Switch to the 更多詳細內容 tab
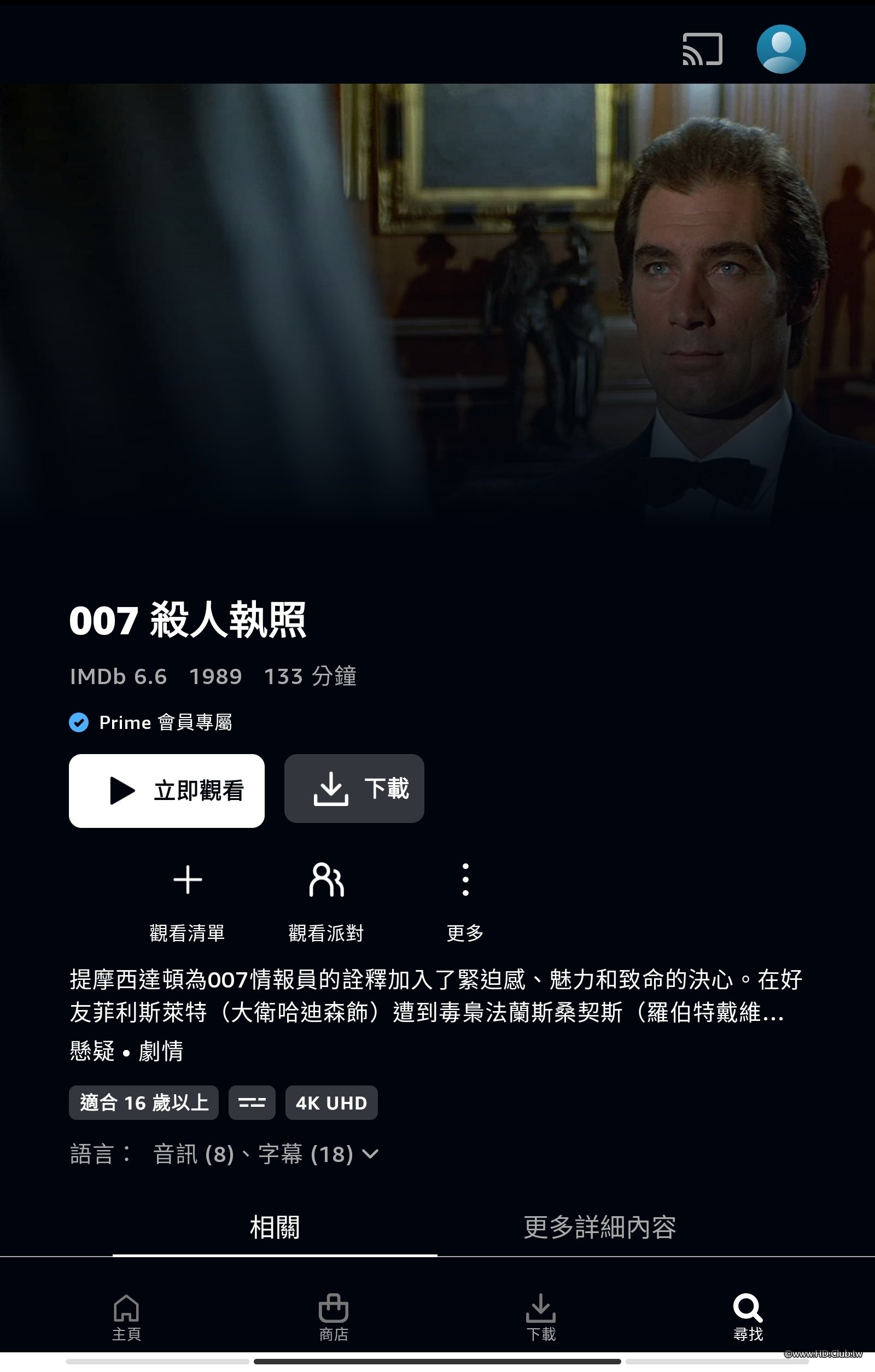The height and width of the screenshot is (1372, 875). (600, 1227)
